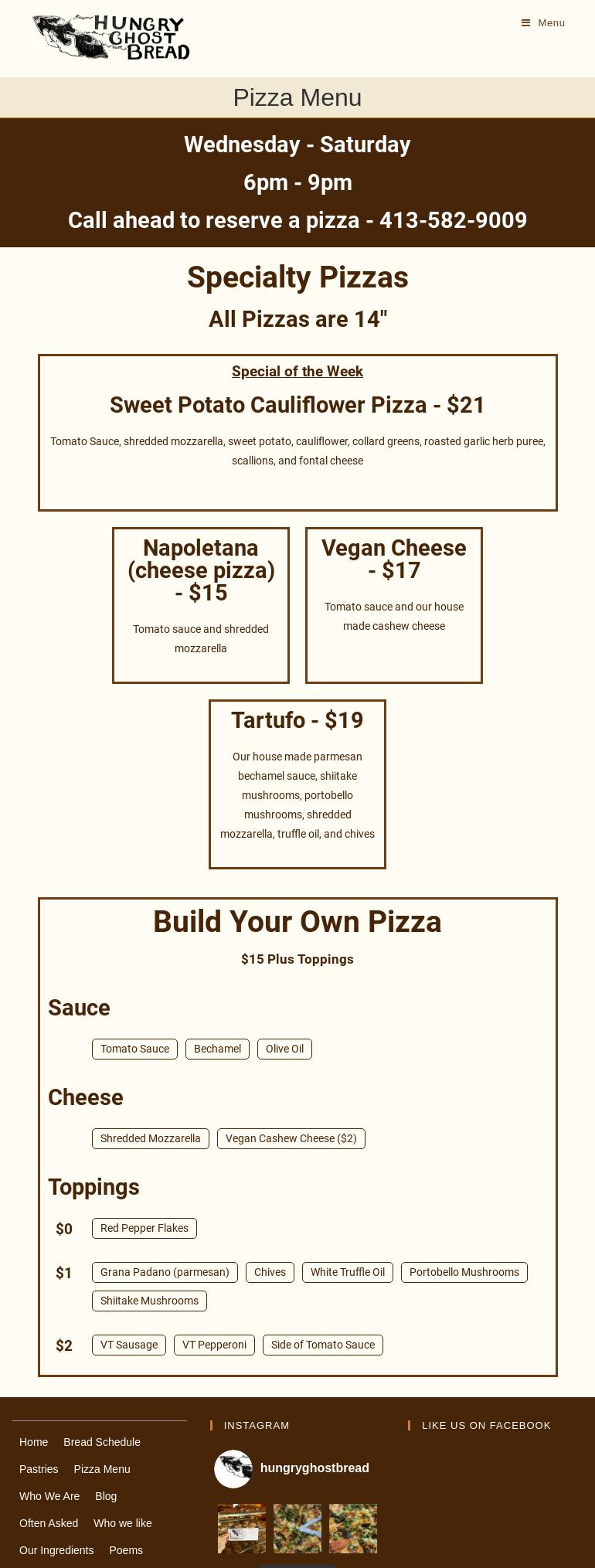
Task: Open the hungryghostbread Instagram profile
Action: tap(314, 1468)
